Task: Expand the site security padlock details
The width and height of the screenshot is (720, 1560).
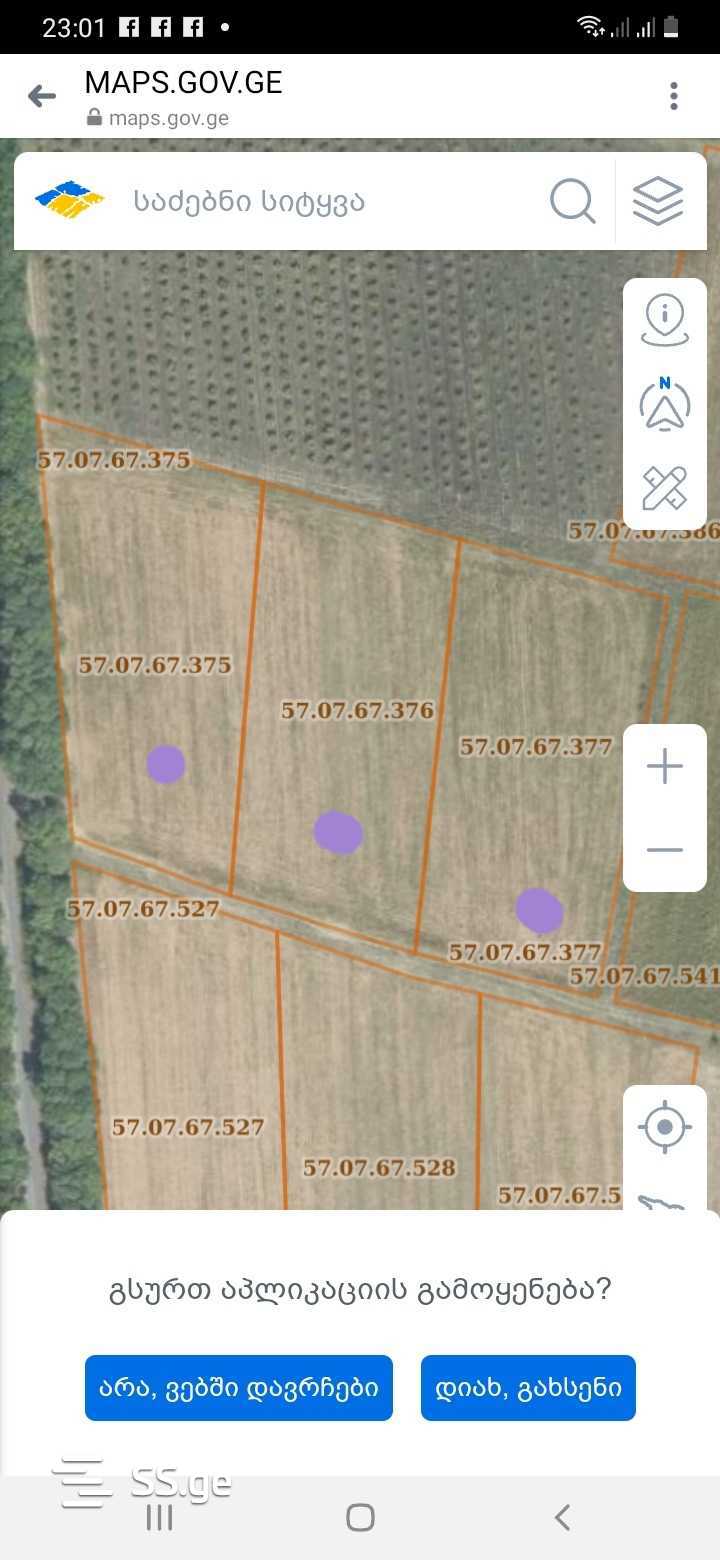Action: click(x=93, y=118)
